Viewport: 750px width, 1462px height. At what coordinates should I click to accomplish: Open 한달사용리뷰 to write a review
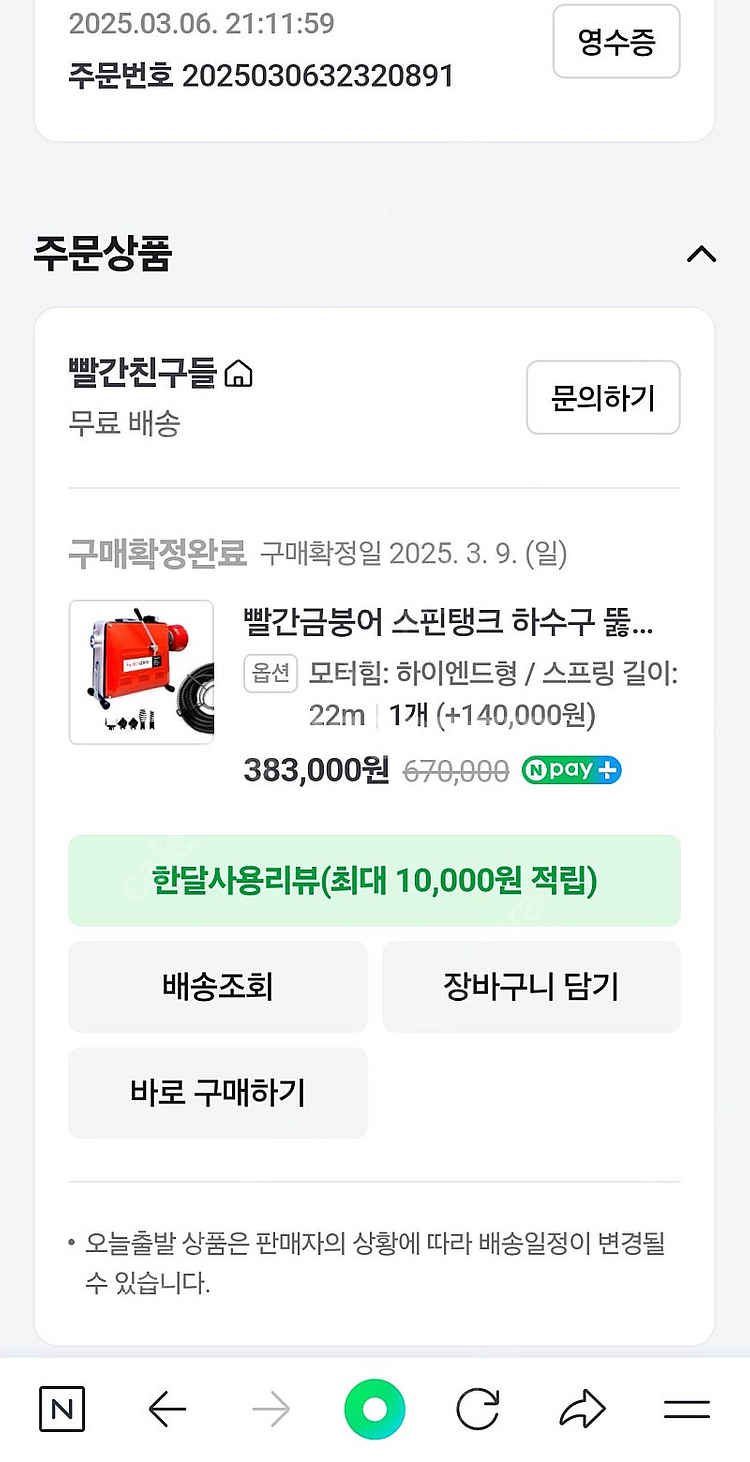(x=374, y=881)
